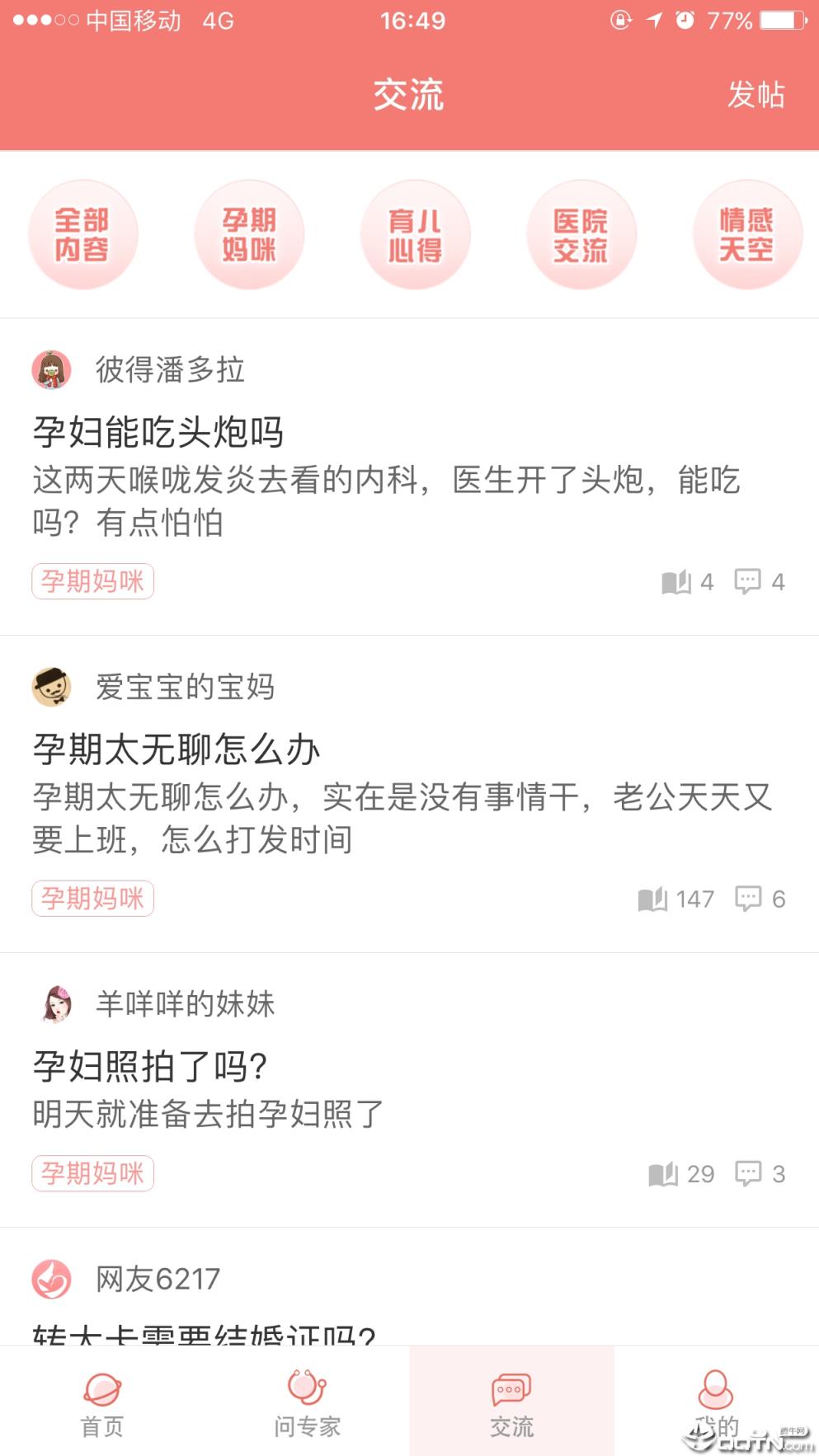Enable the 孕期妈咪 category filter

[x=249, y=233]
